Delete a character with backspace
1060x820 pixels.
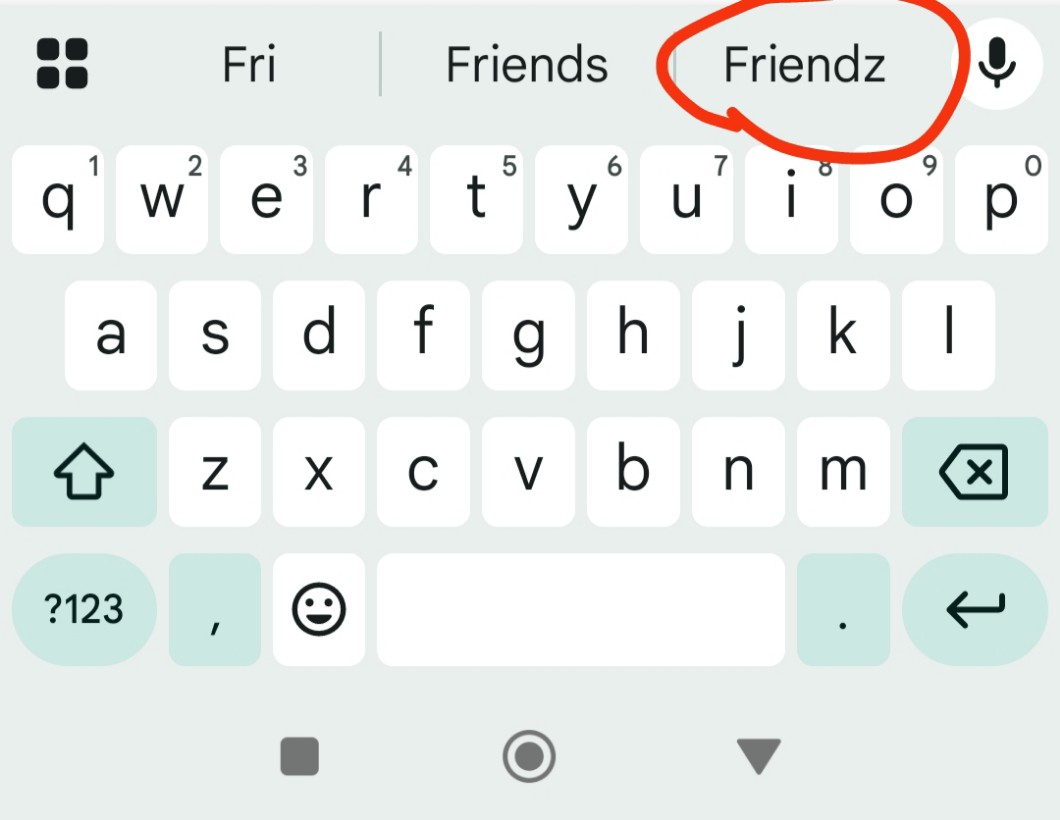(x=974, y=472)
